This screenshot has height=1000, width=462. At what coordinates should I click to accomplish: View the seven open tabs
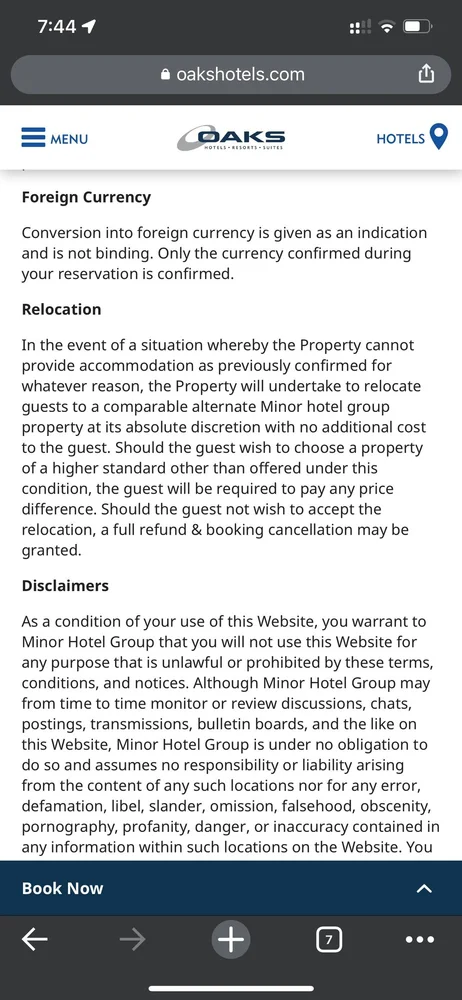pyautogui.click(x=329, y=939)
